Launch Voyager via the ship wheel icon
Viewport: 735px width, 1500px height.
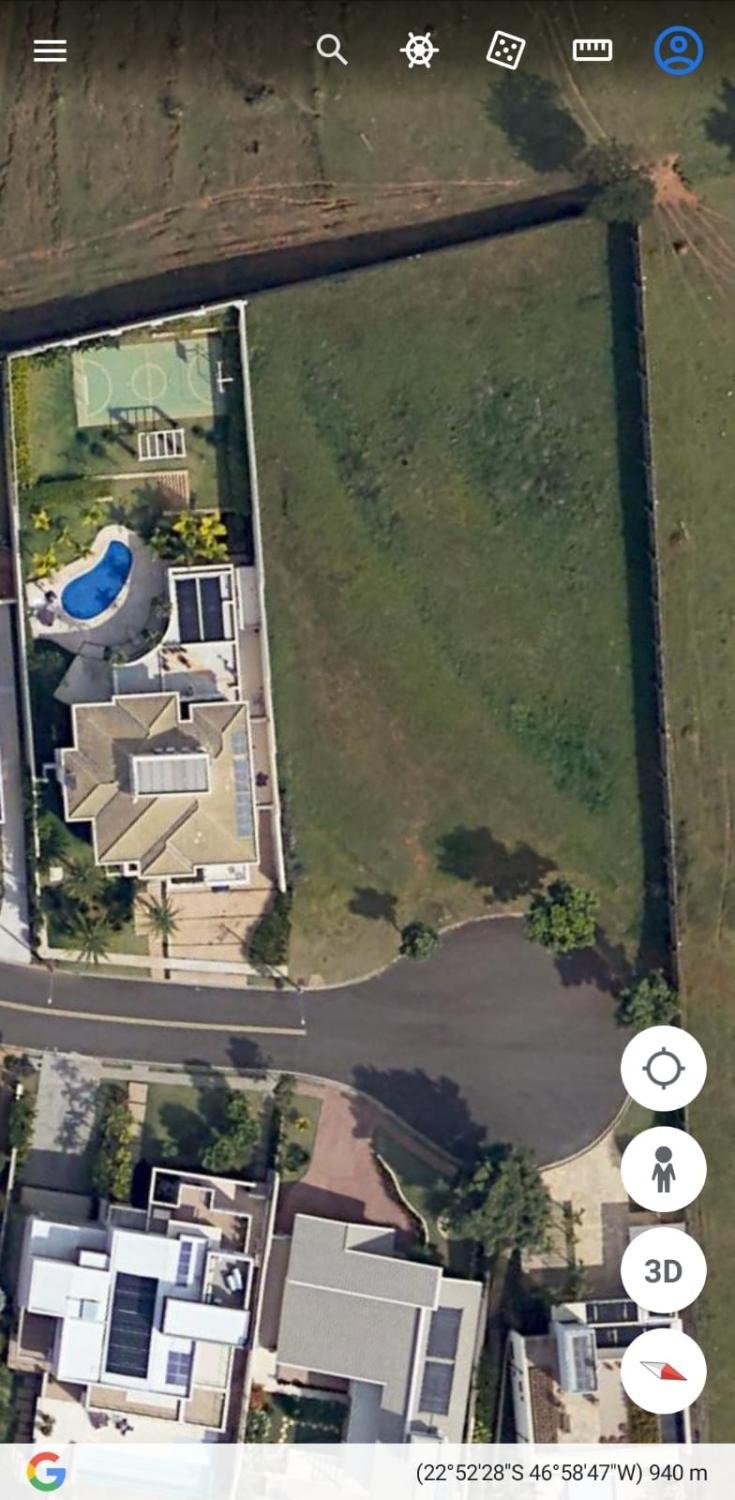tap(419, 50)
